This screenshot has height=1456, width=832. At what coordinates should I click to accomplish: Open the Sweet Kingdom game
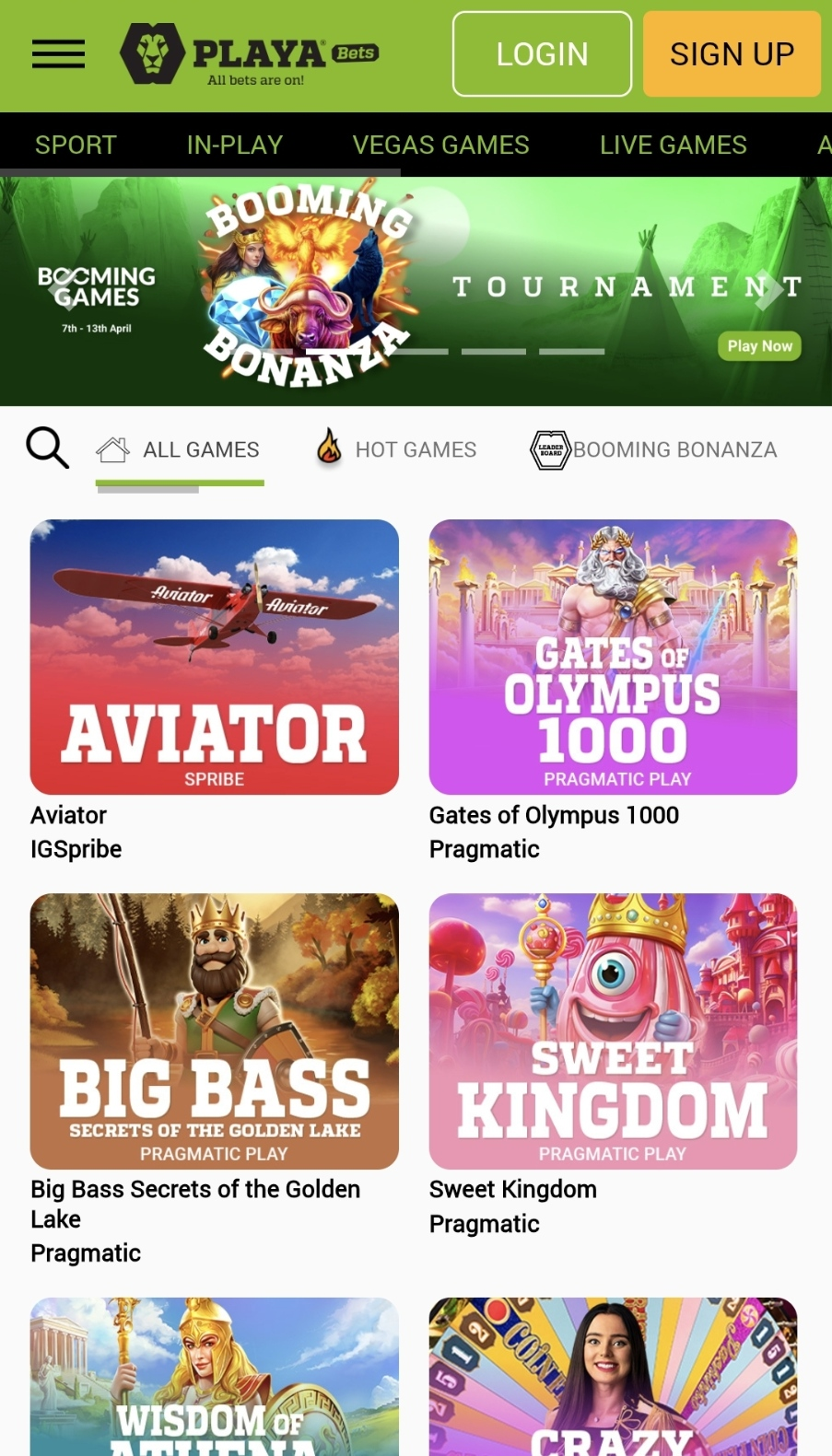click(613, 1031)
